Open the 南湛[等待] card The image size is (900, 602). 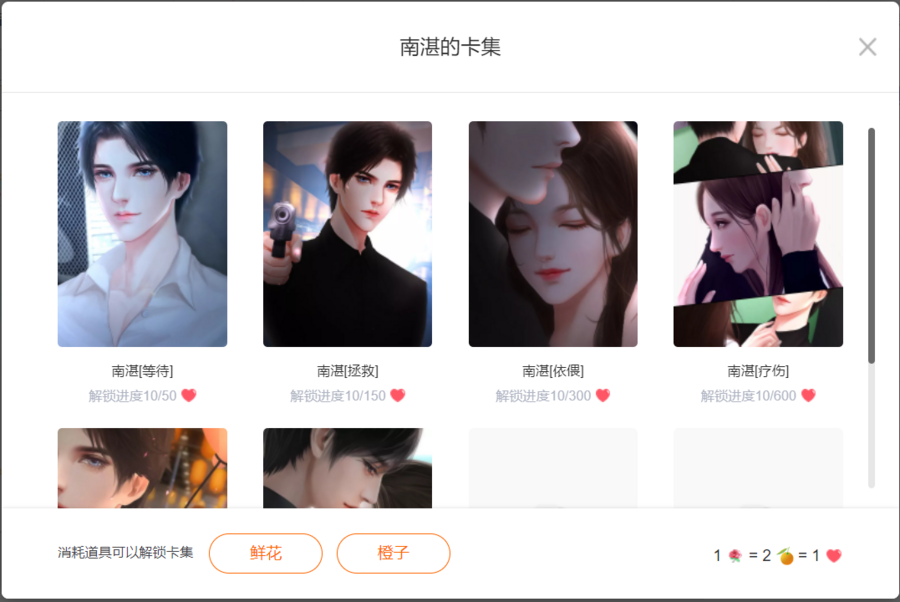click(x=142, y=234)
